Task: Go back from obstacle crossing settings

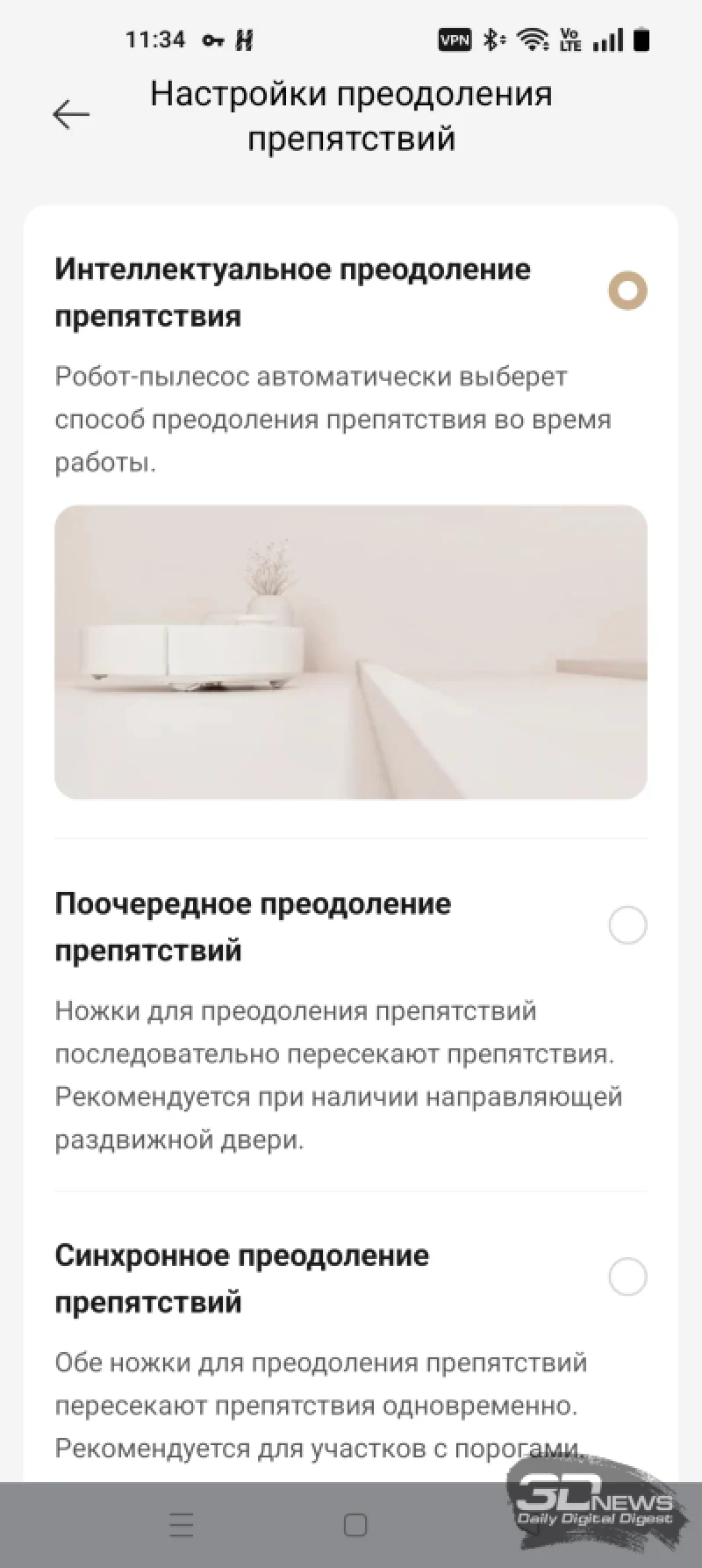Action: (x=71, y=115)
